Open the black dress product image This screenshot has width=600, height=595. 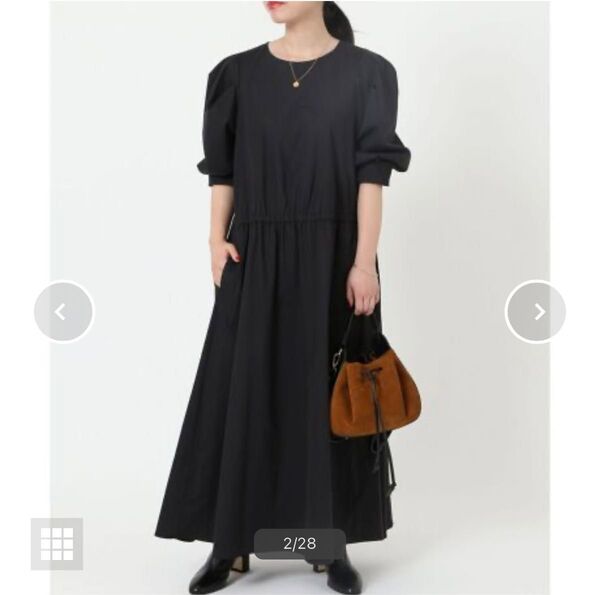pos(290,300)
